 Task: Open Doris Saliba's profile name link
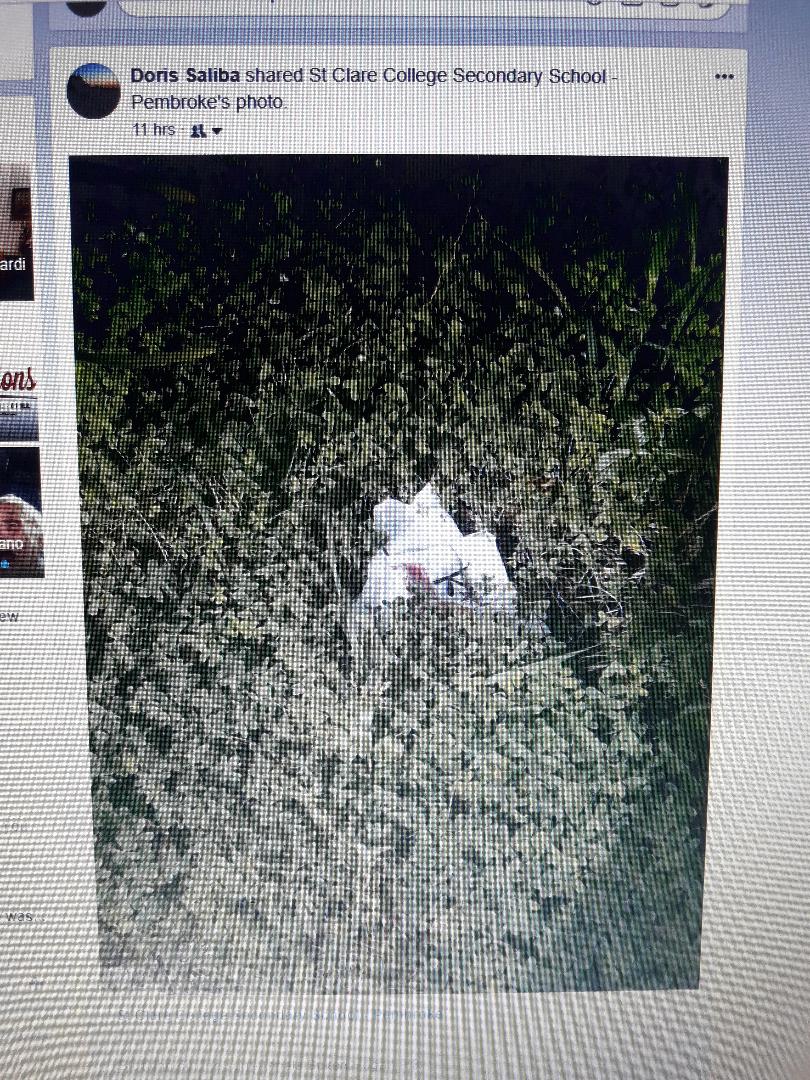coord(186,76)
